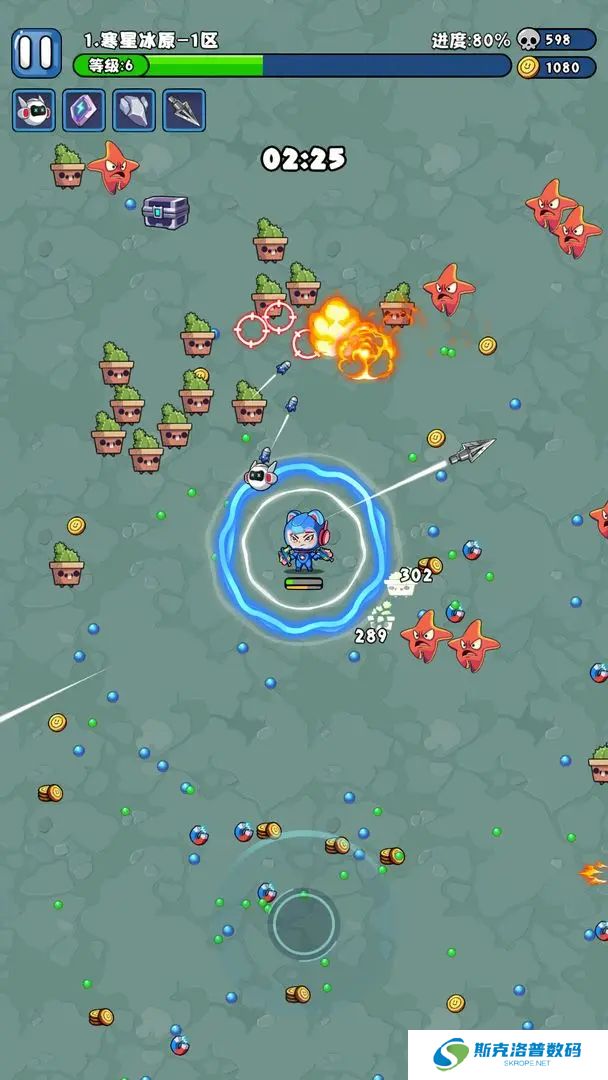Pause the game
This screenshot has width=608, height=1080.
(35, 53)
